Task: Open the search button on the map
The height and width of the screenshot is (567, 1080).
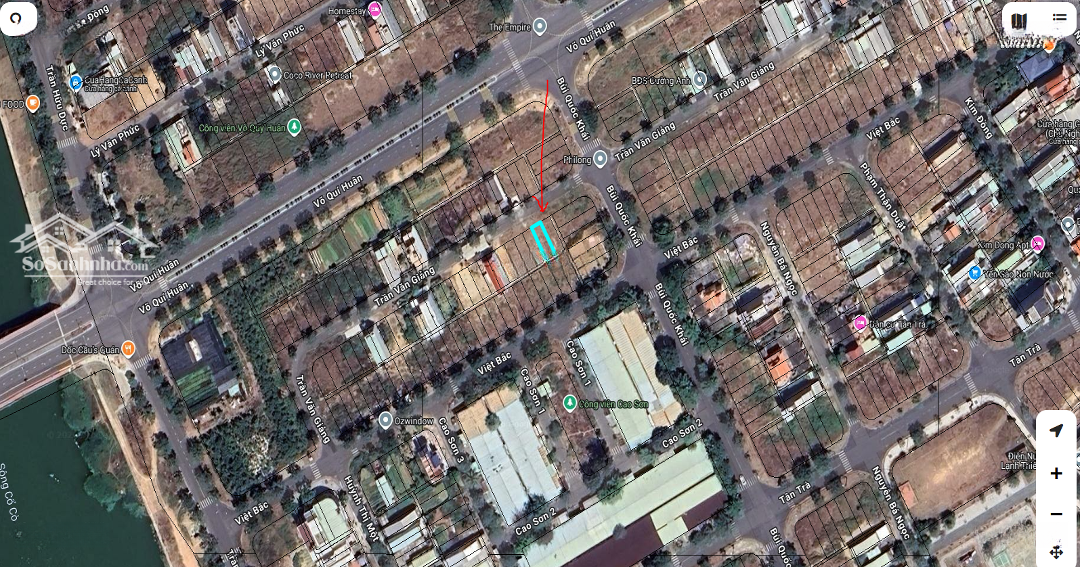Action: (18, 18)
